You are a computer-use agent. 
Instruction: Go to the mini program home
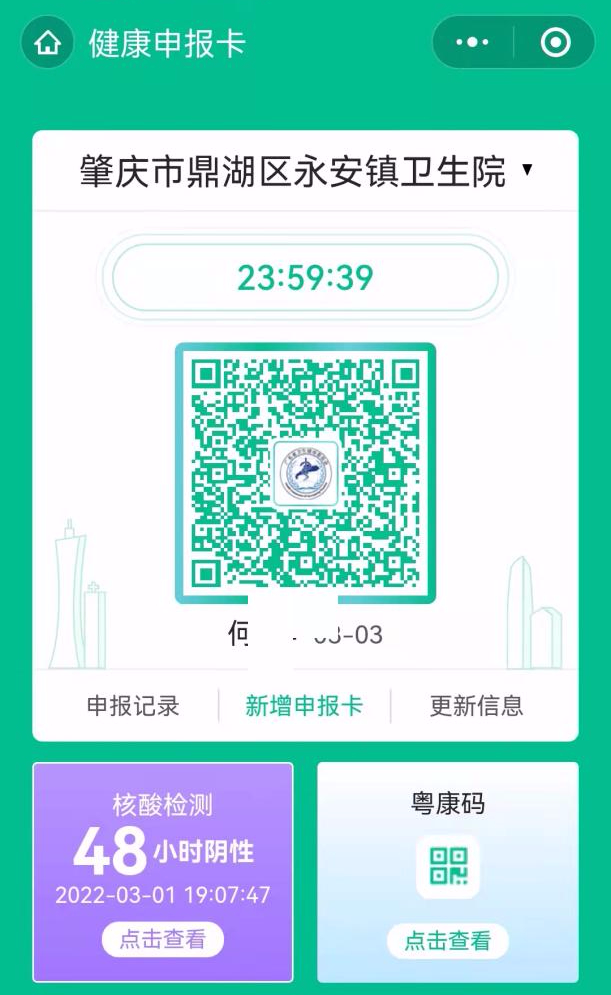pyautogui.click(x=47, y=43)
